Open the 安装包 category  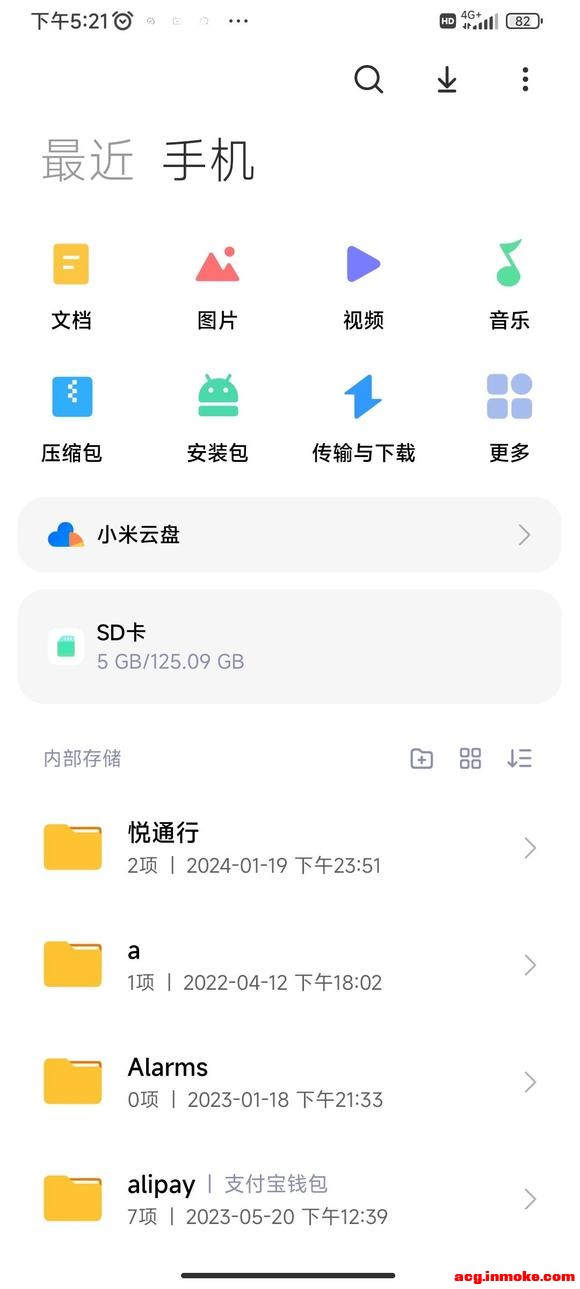point(217,418)
